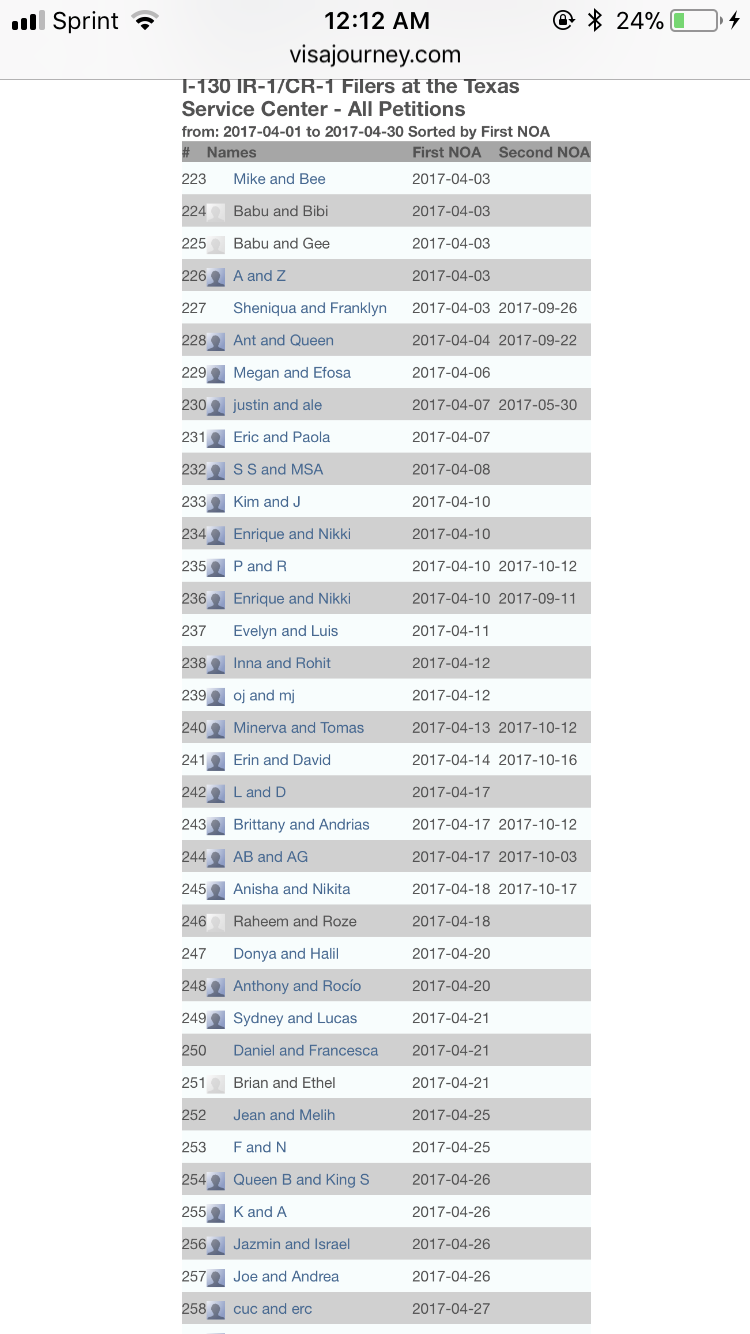Select Kim and J entry
This screenshot has height=1334, width=750.
(266, 502)
